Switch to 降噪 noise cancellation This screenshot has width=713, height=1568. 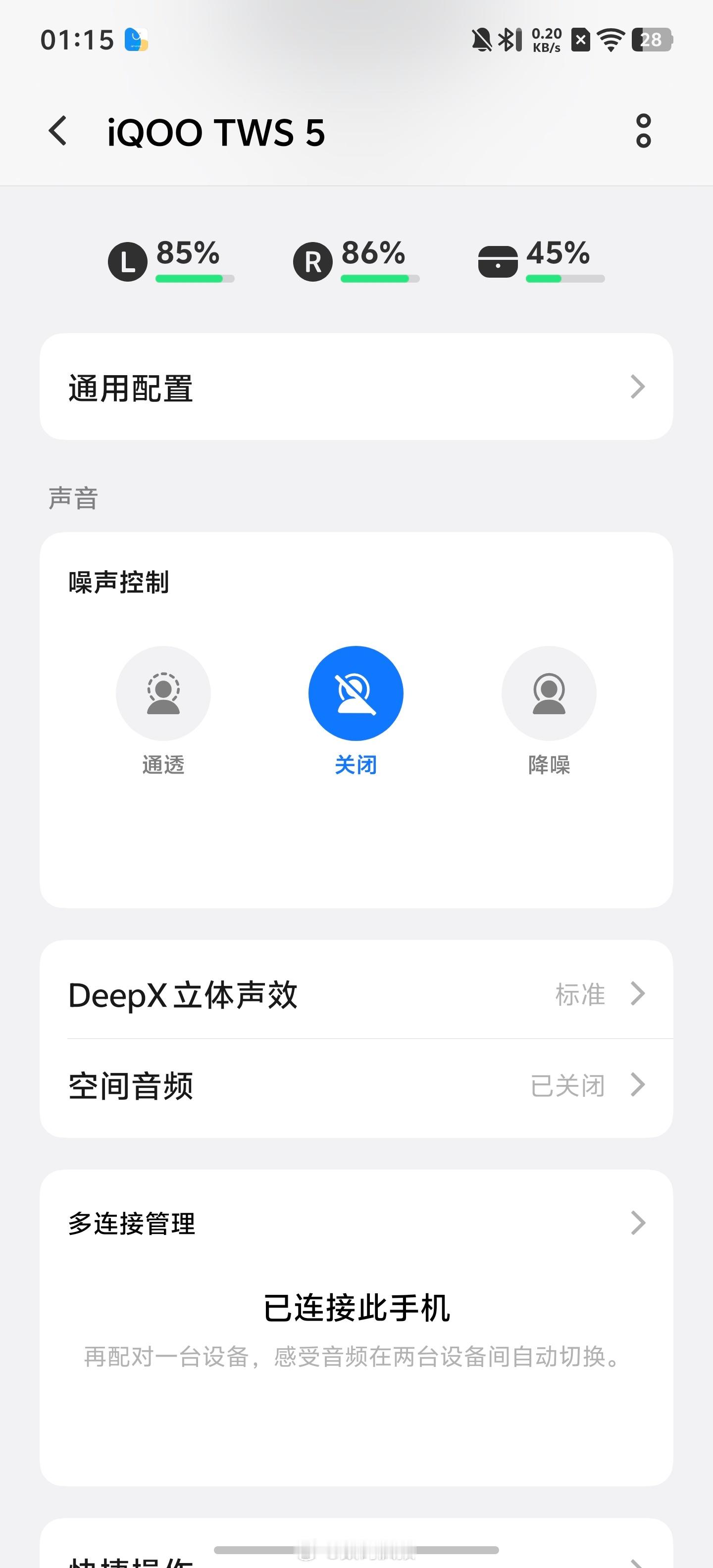click(x=549, y=693)
